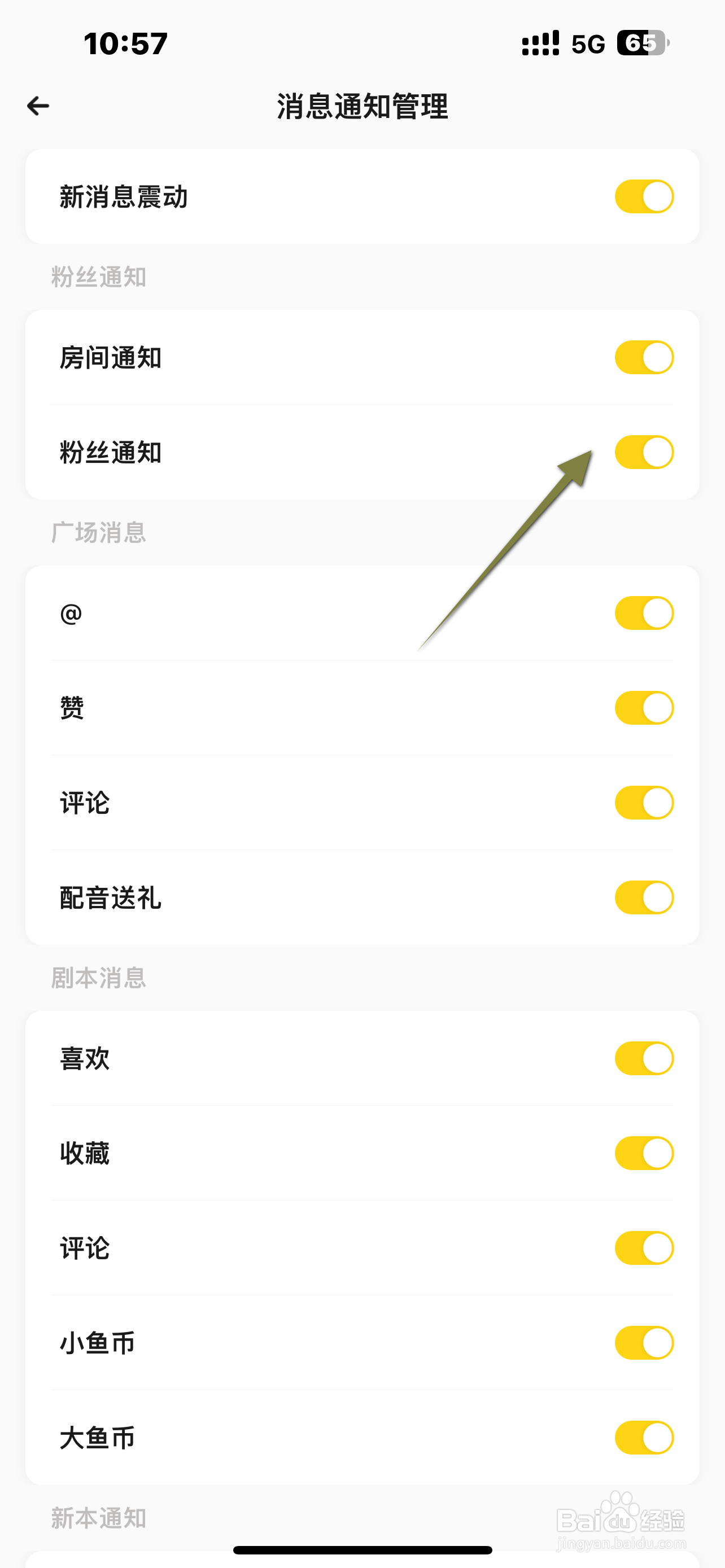This screenshot has width=725, height=1568.
Task: Turn off the 房间通知 switch
Action: point(644,358)
